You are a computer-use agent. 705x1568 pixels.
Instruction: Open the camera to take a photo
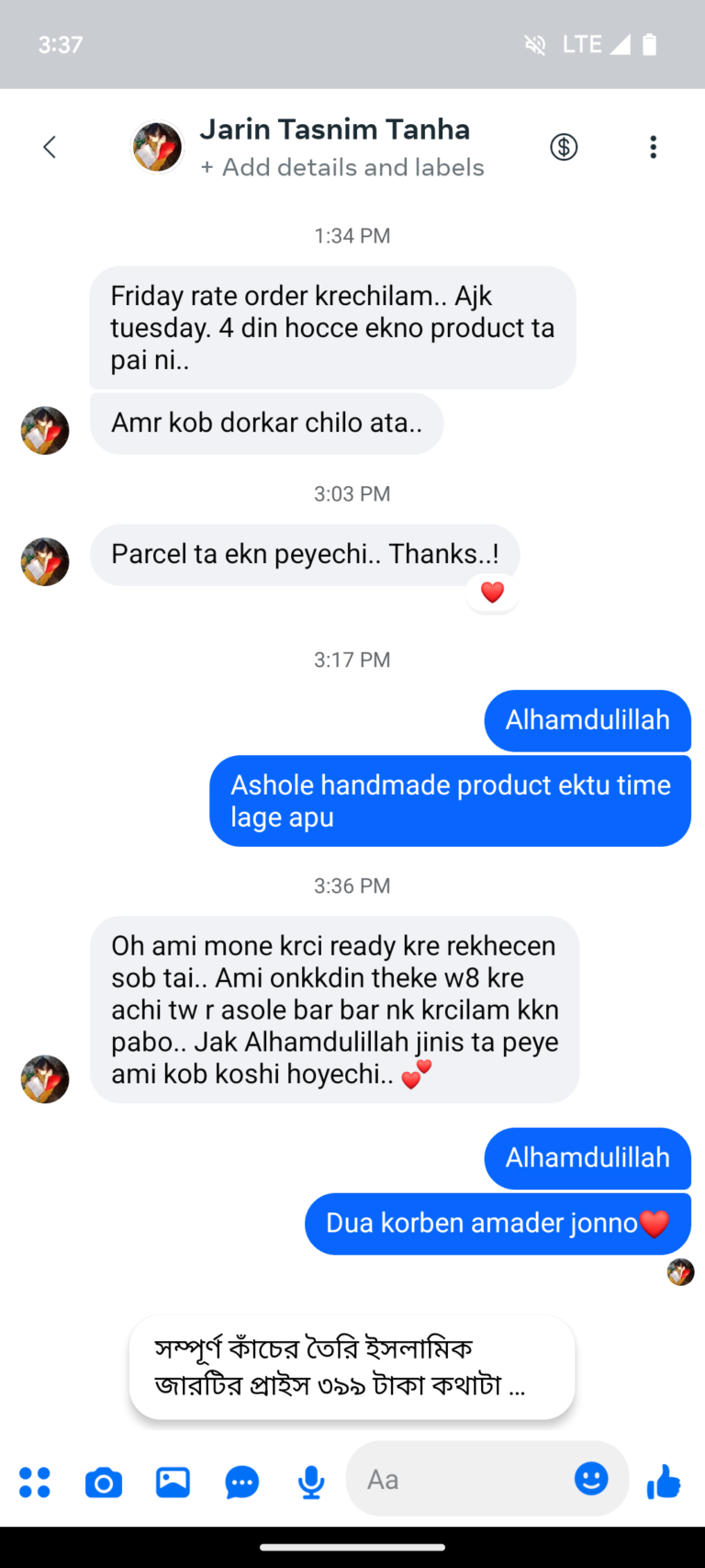(104, 1482)
